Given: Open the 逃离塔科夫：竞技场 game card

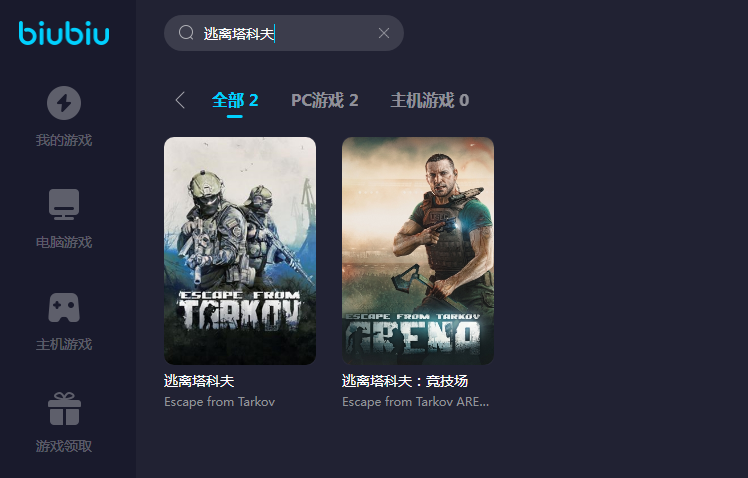Looking at the screenshot, I should [x=418, y=251].
